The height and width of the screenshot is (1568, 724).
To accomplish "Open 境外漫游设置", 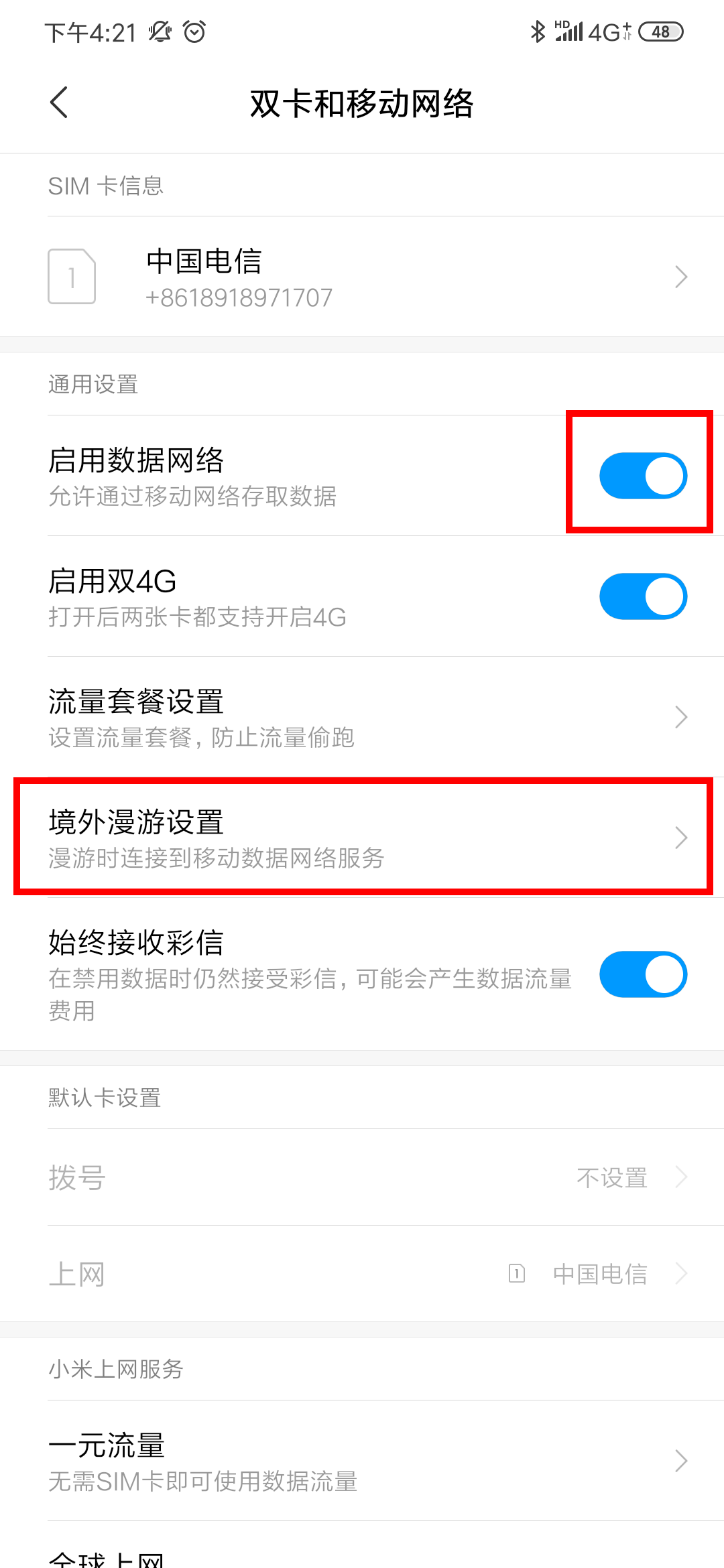I will [362, 838].
